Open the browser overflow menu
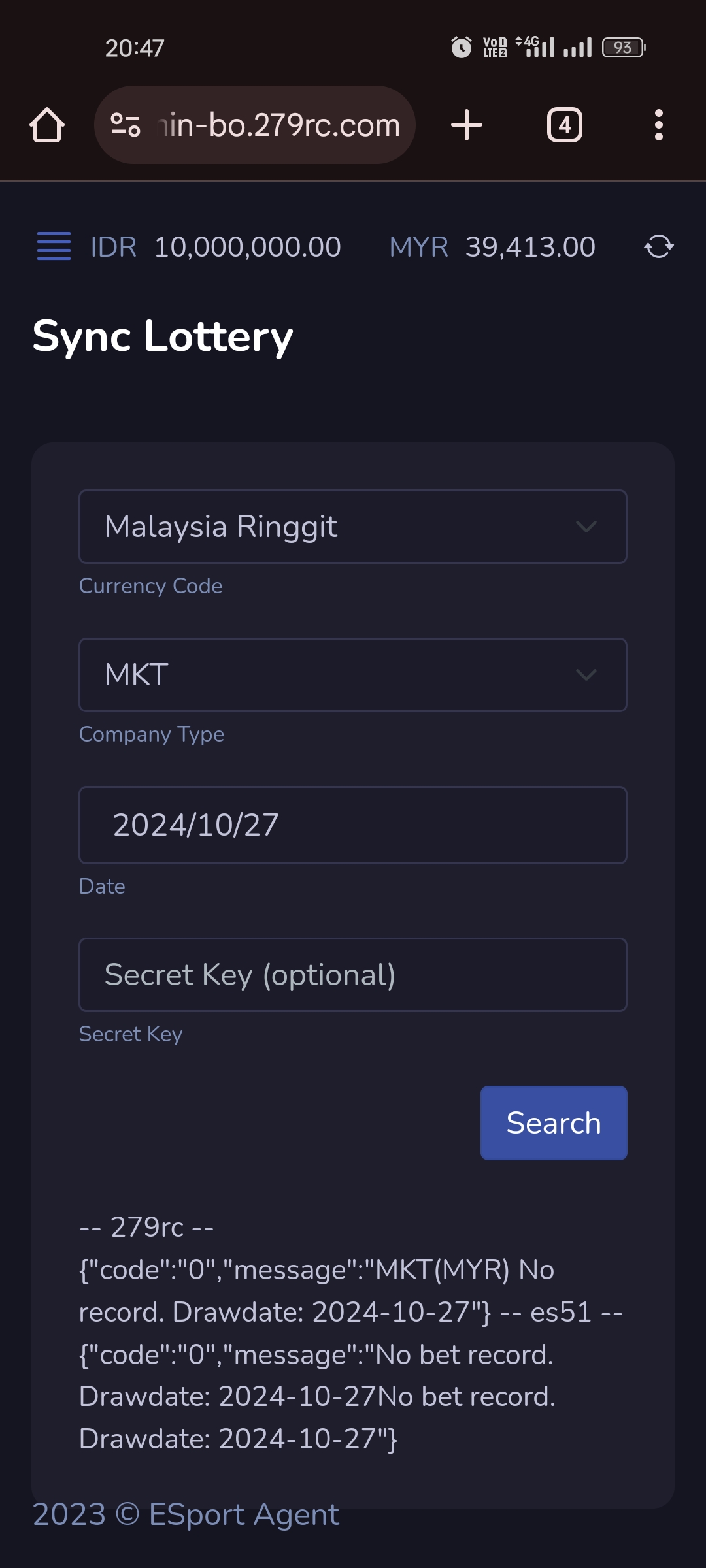This screenshot has width=706, height=1568. click(x=659, y=125)
